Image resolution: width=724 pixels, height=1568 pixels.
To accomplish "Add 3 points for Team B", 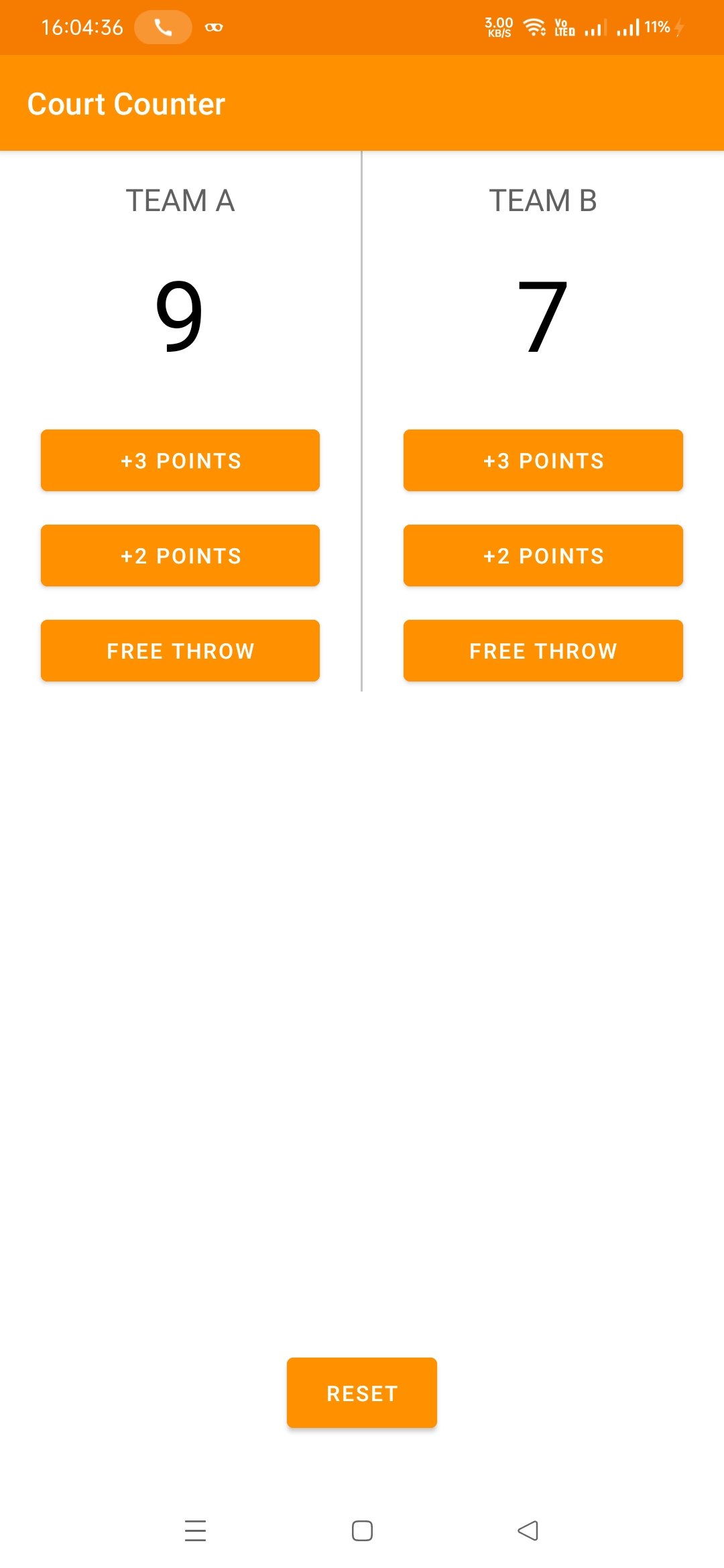I will tap(542, 460).
